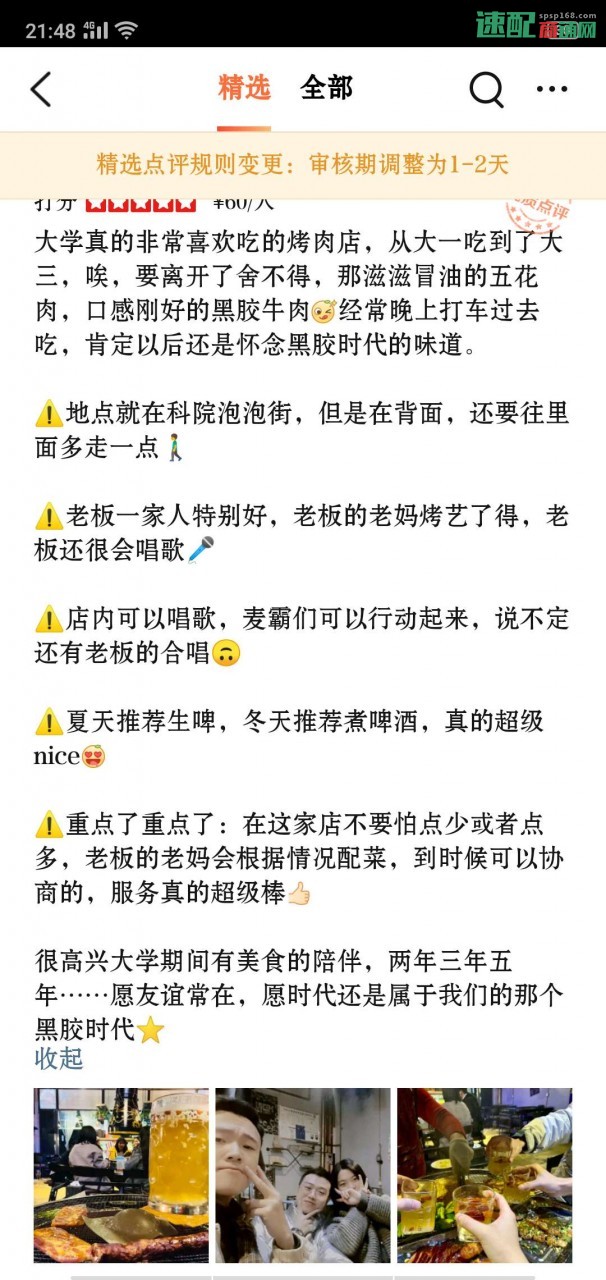This screenshot has height=1280, width=606.
Task: Go back using the arrow icon
Action: (x=41, y=89)
